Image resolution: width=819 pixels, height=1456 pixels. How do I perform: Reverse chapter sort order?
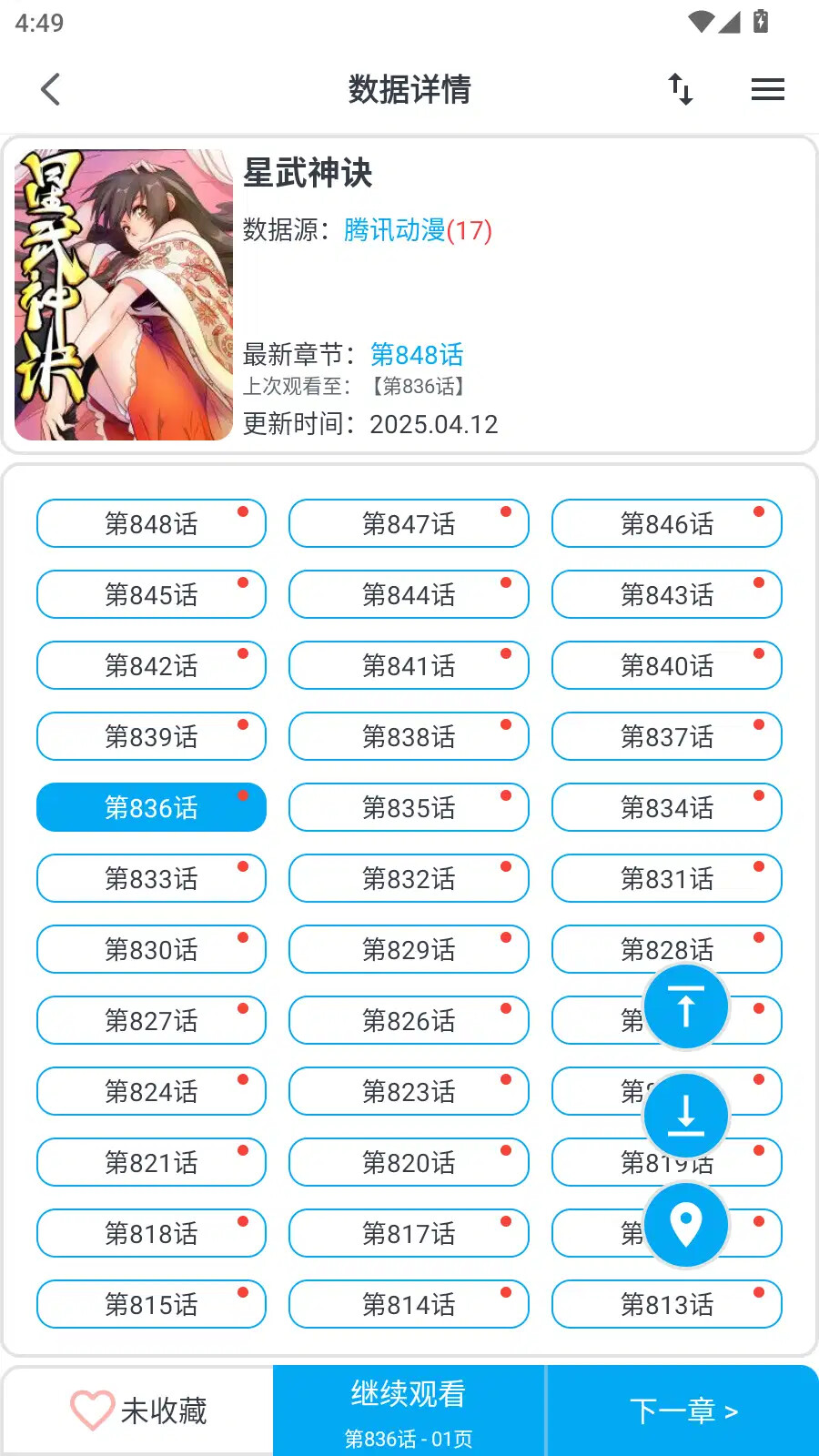[x=681, y=89]
